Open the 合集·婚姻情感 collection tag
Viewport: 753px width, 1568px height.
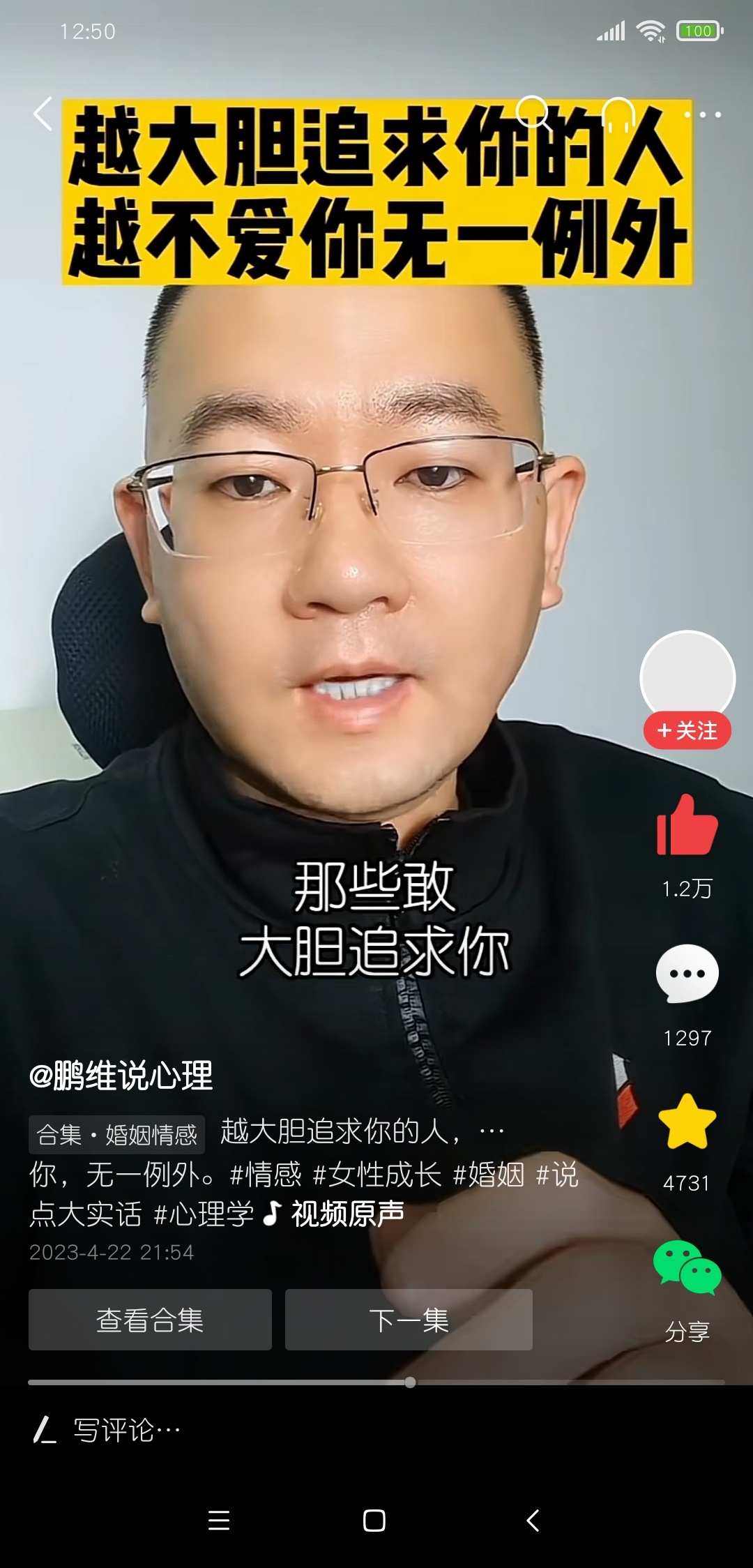tap(116, 1135)
